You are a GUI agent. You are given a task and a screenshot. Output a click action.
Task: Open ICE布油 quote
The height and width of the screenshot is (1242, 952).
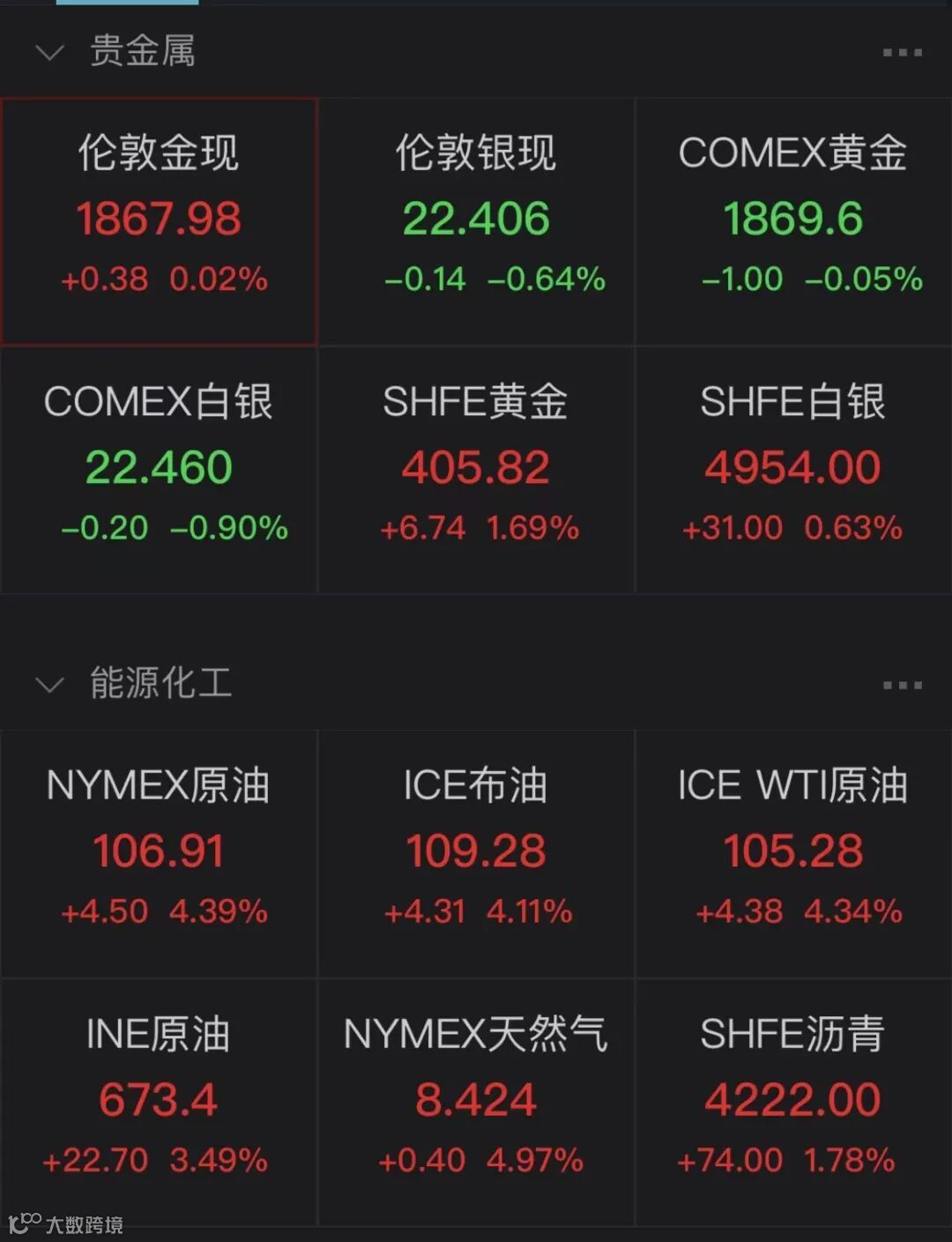pos(476,852)
